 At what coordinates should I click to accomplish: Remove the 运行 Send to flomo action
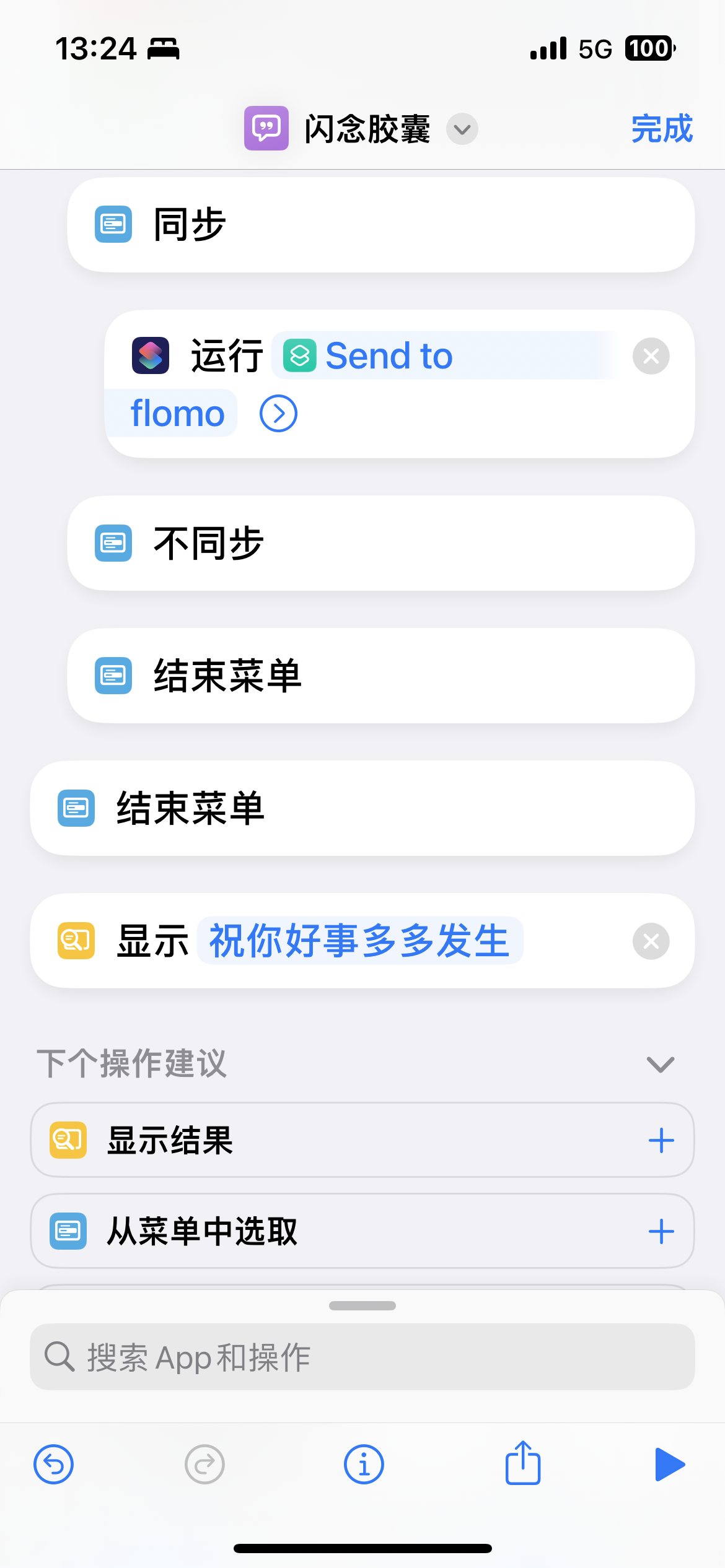[651, 356]
